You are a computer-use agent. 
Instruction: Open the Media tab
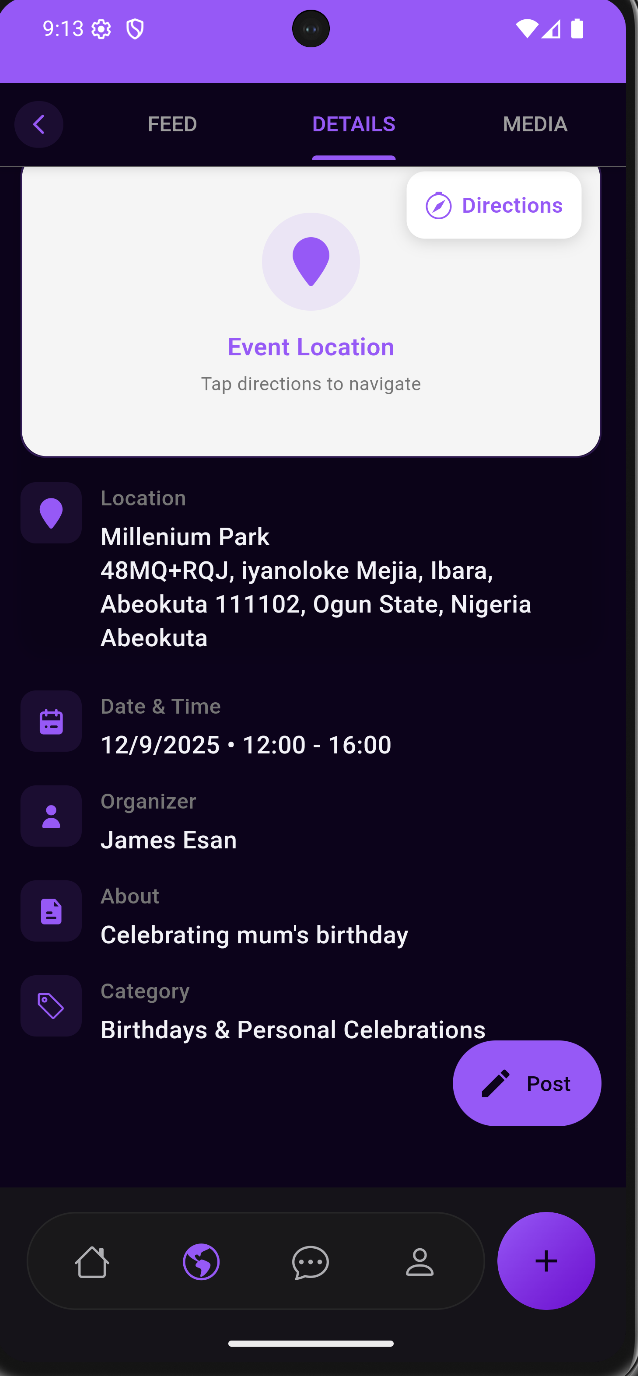[x=535, y=125]
